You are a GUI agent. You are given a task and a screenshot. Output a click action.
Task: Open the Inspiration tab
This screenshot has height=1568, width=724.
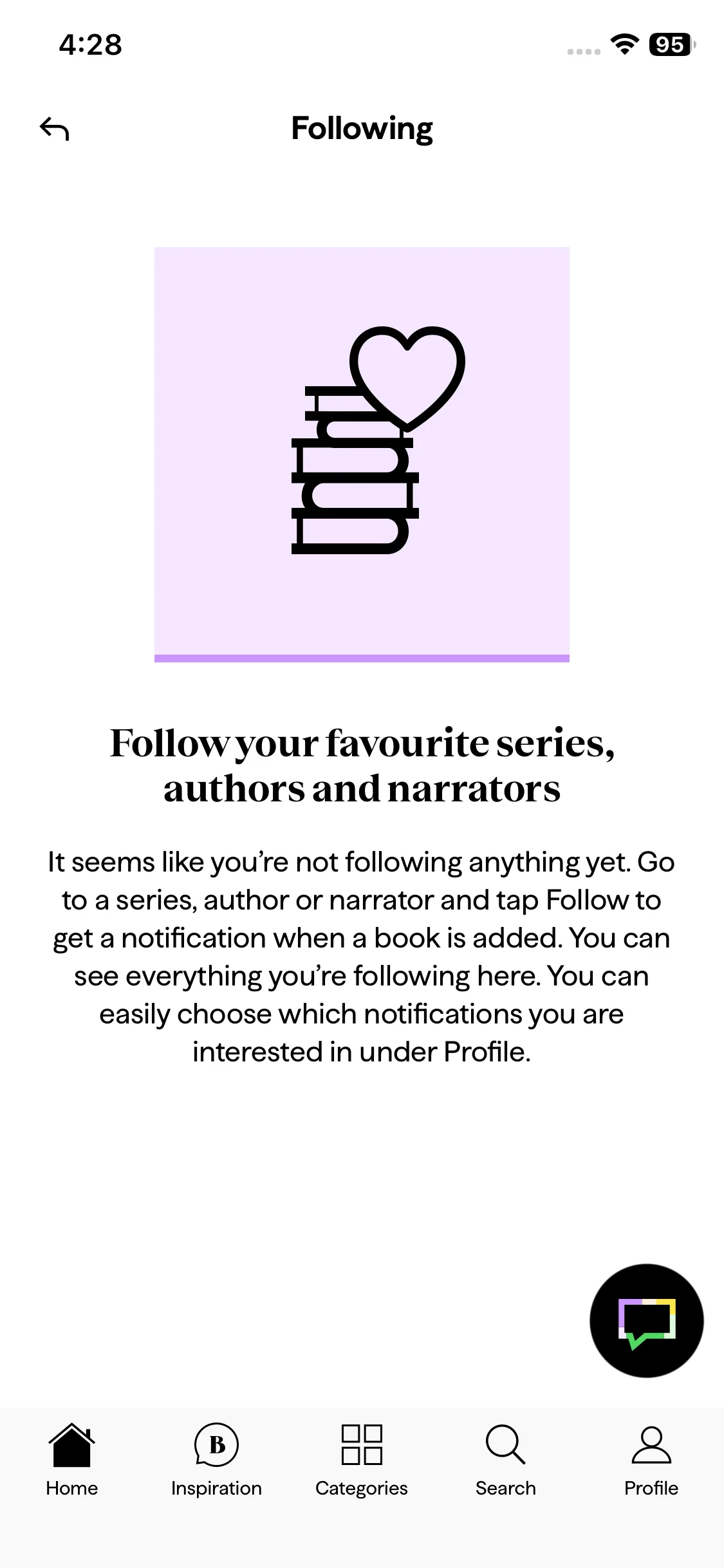[216, 1460]
